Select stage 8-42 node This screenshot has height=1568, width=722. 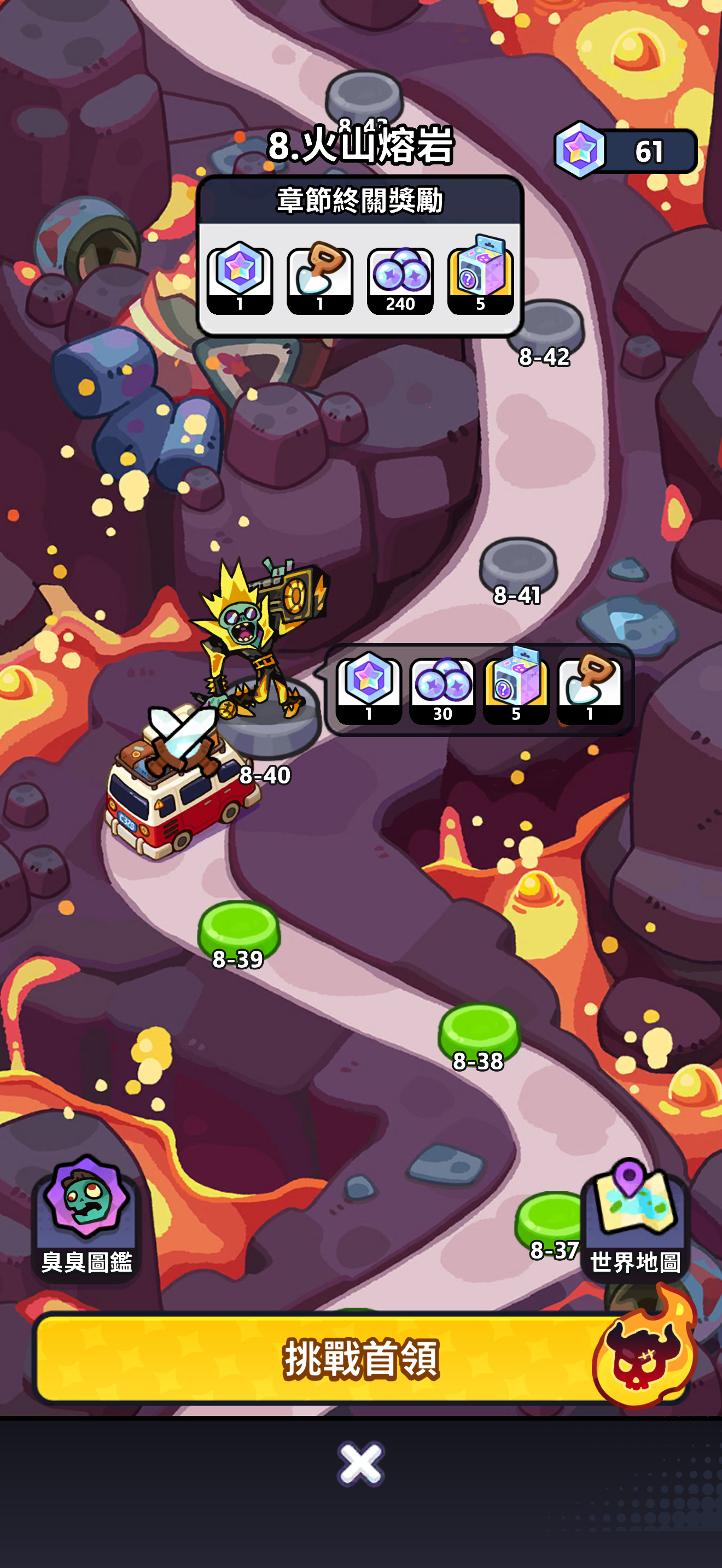pos(548,332)
